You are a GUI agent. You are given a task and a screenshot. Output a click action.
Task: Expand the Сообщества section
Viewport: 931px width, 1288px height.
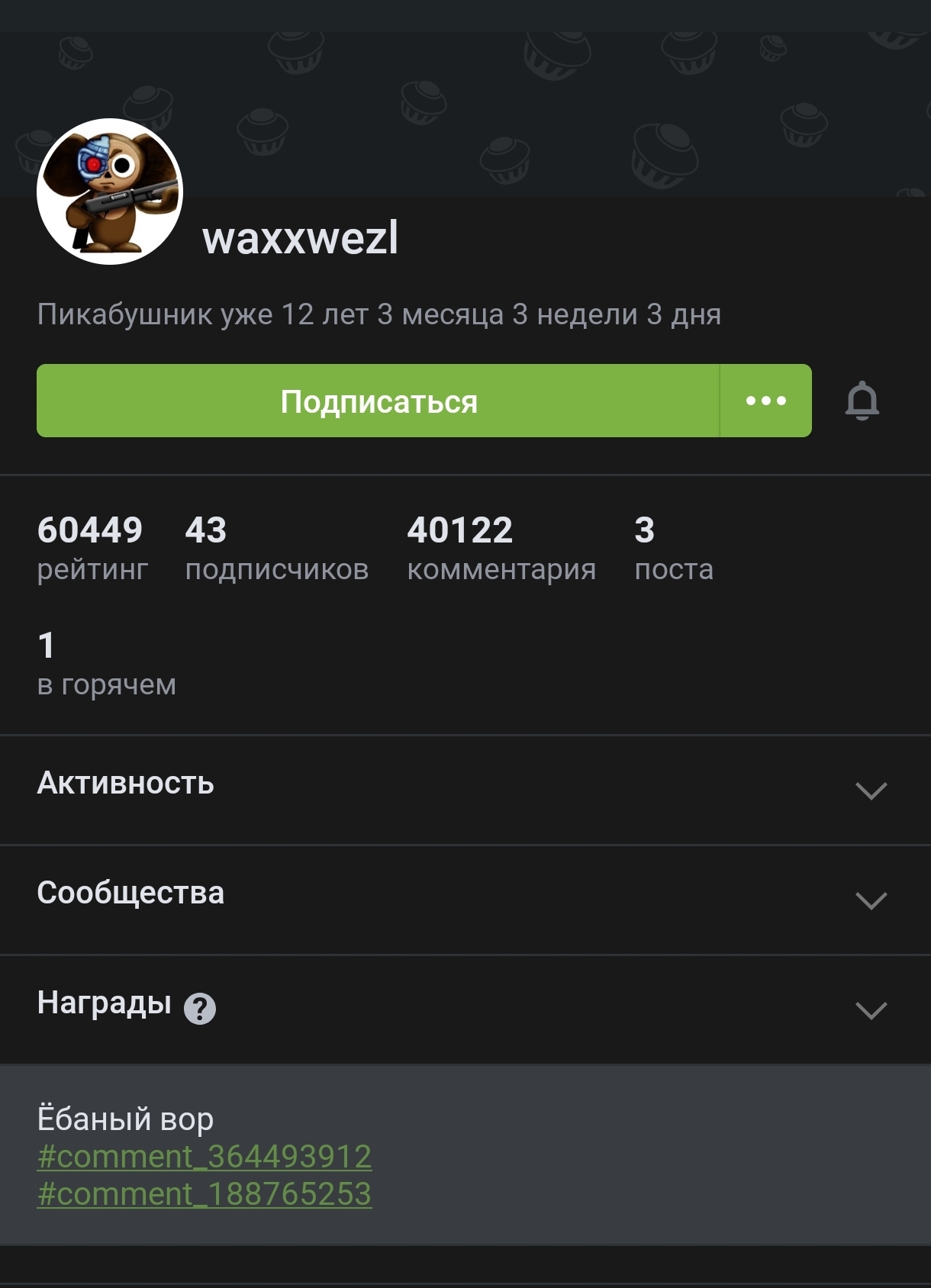click(x=871, y=900)
